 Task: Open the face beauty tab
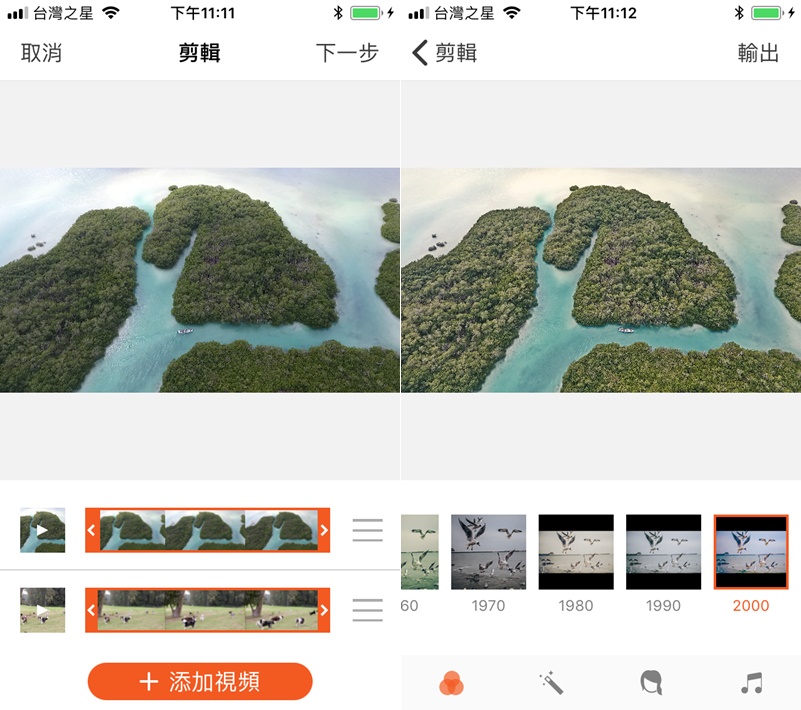coord(652,683)
